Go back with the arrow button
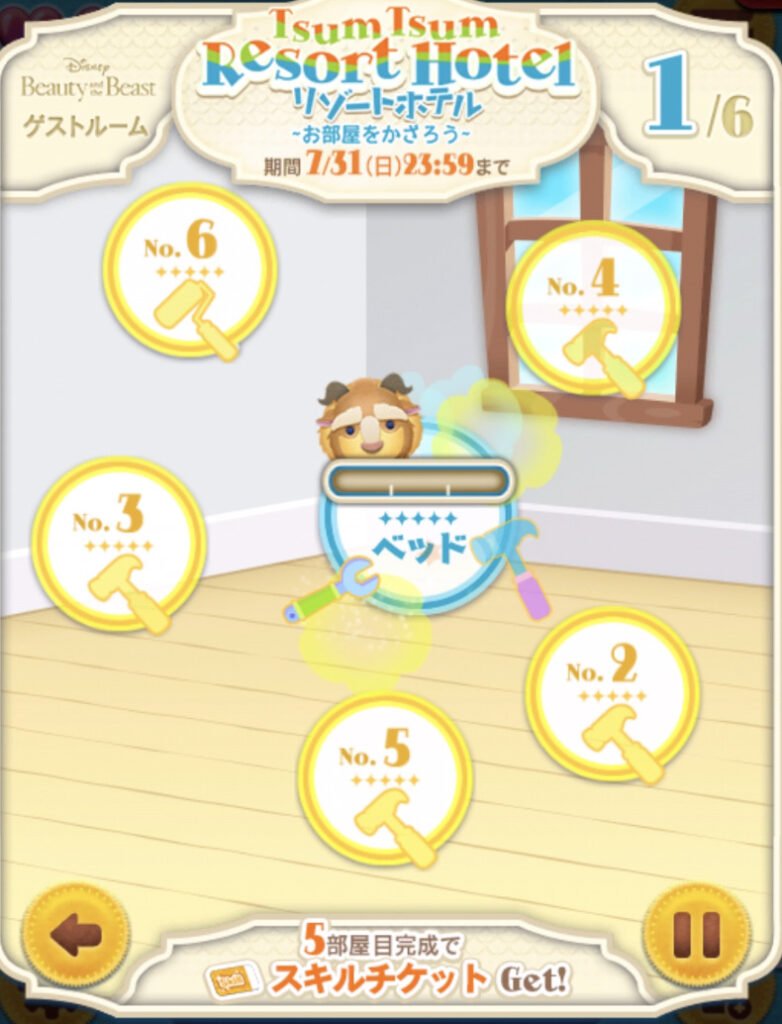The width and height of the screenshot is (782, 1024). (x=76, y=935)
